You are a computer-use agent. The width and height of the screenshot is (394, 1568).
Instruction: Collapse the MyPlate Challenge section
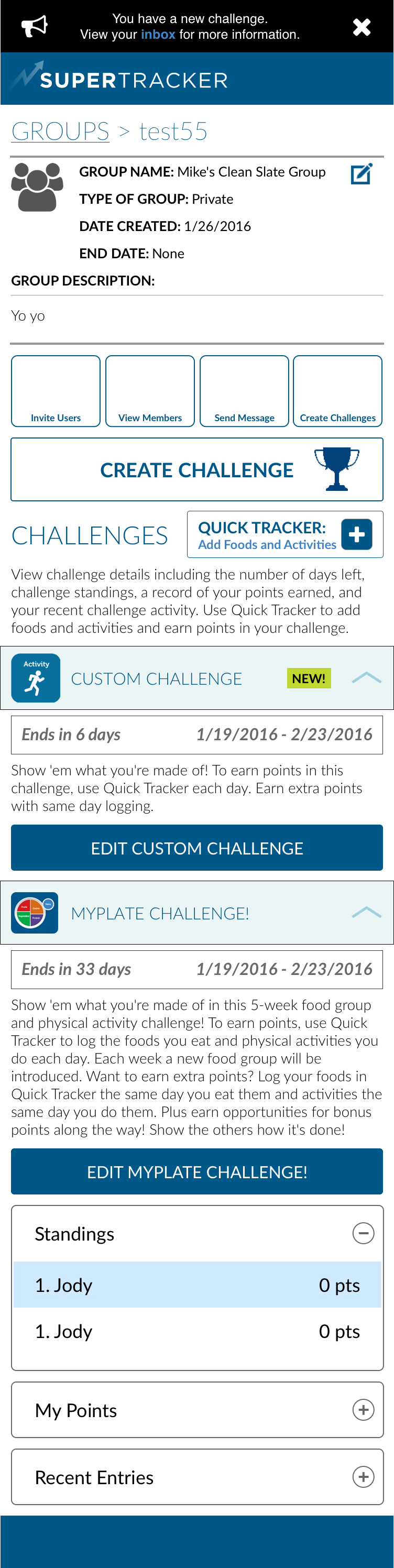pyautogui.click(x=366, y=913)
